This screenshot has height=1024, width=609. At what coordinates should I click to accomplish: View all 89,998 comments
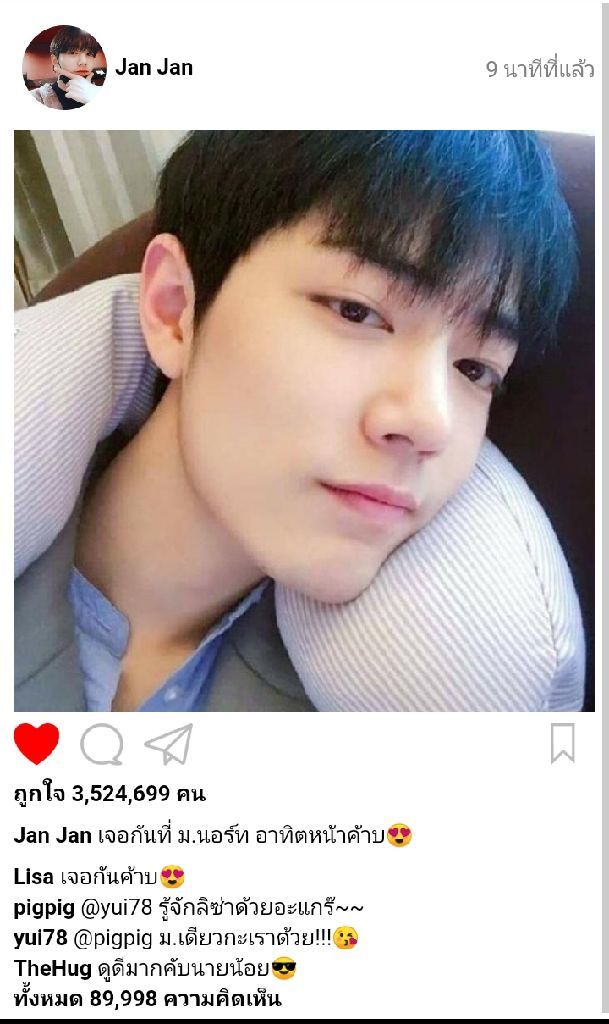[147, 999]
